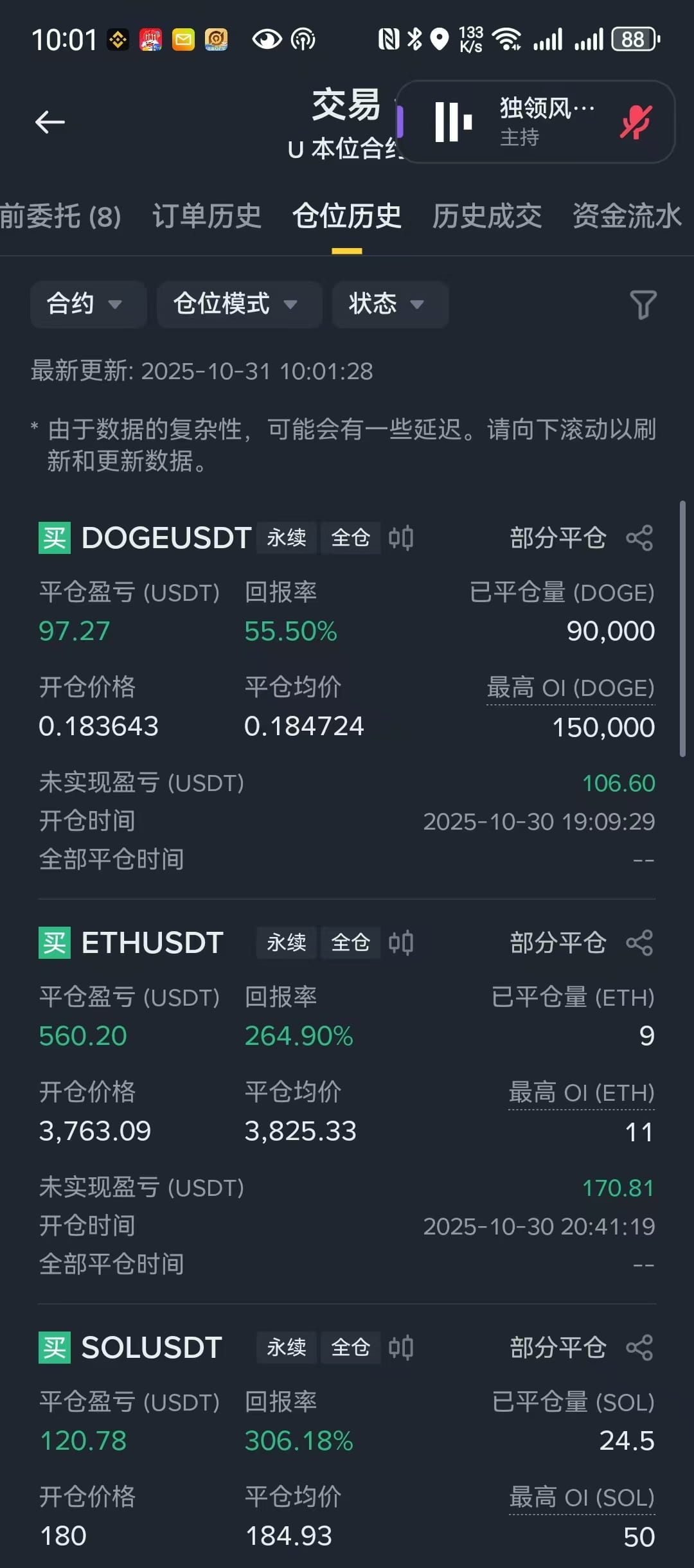This screenshot has height=1568, width=694.
Task: Share the SOLUSDT position
Action: pyautogui.click(x=639, y=1348)
